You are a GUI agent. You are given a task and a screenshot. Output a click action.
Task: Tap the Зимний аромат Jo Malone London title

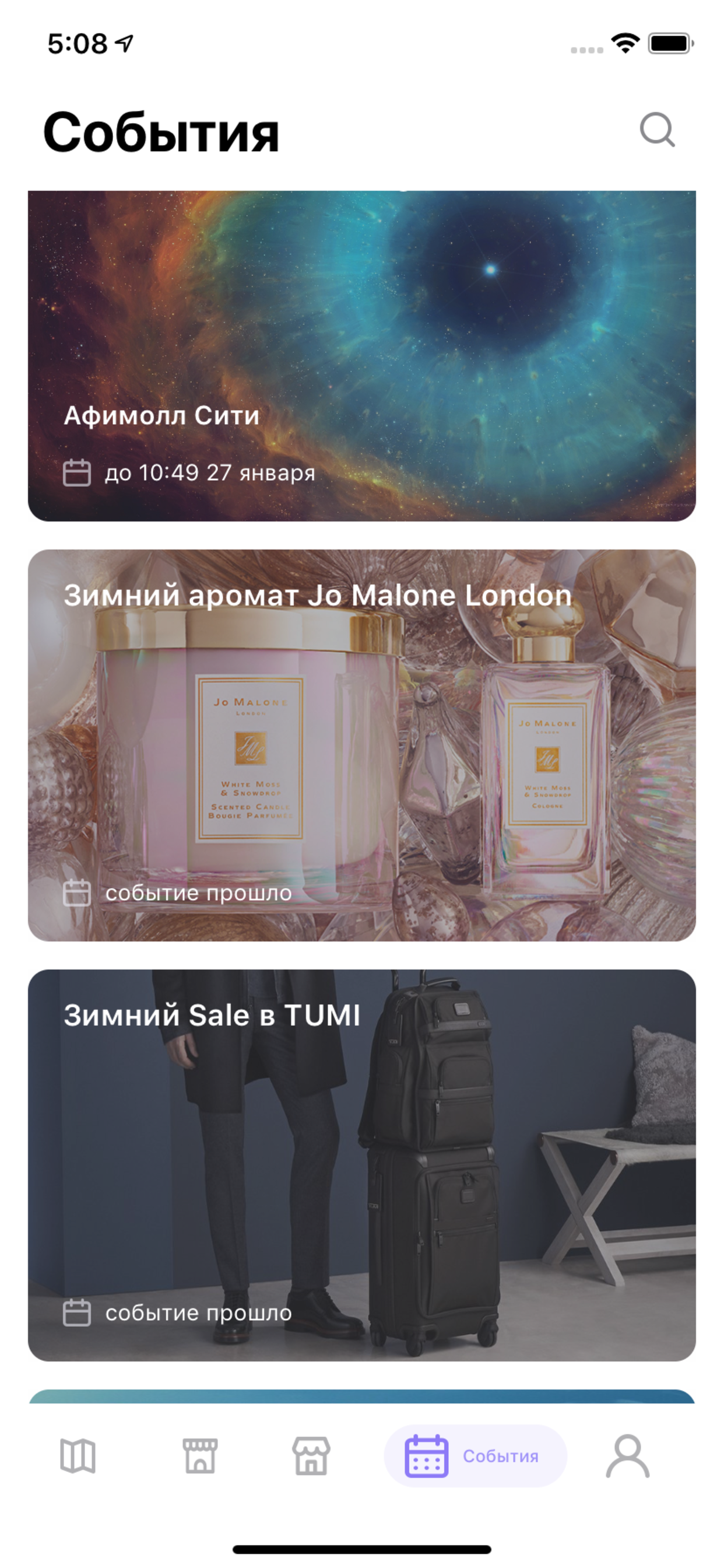click(319, 597)
